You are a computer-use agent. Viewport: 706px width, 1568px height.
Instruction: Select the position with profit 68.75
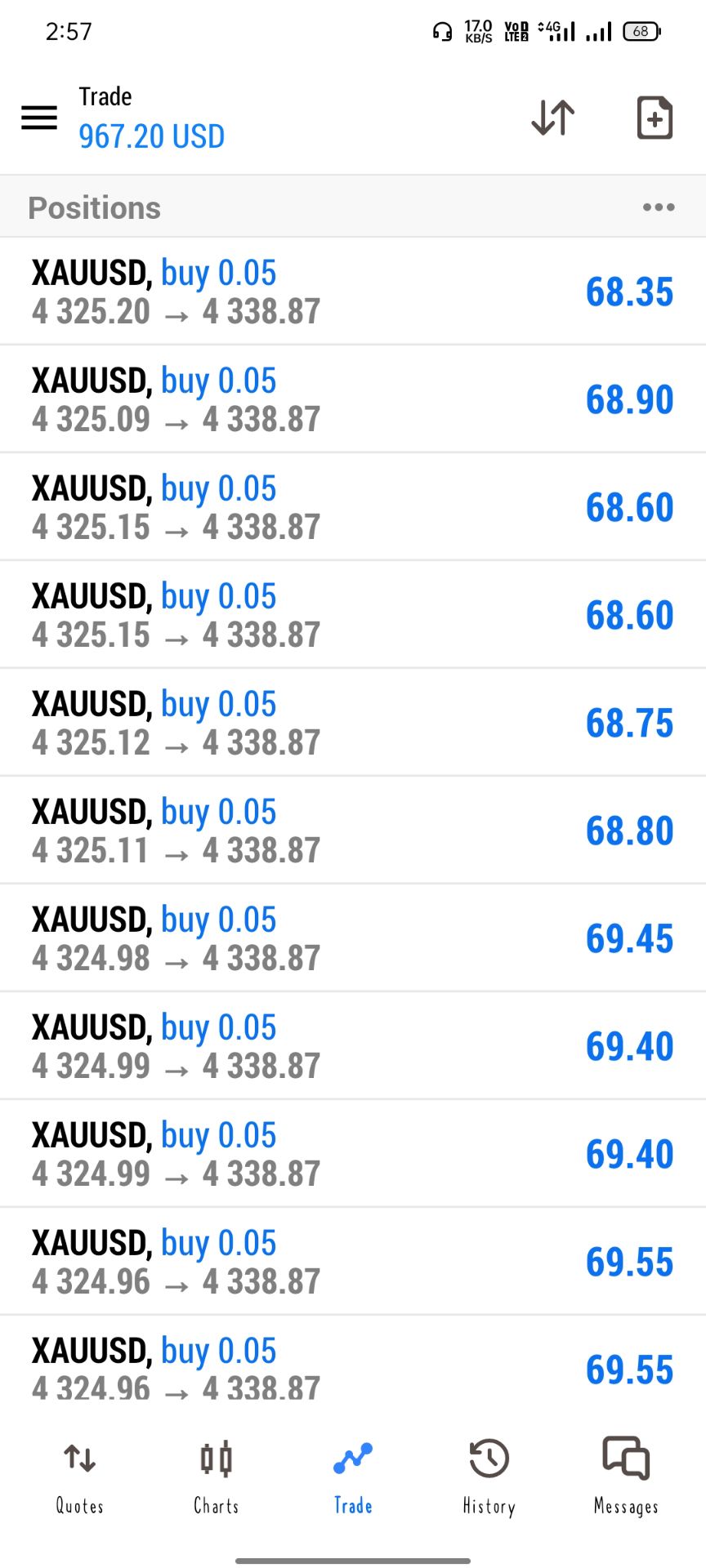(x=353, y=723)
